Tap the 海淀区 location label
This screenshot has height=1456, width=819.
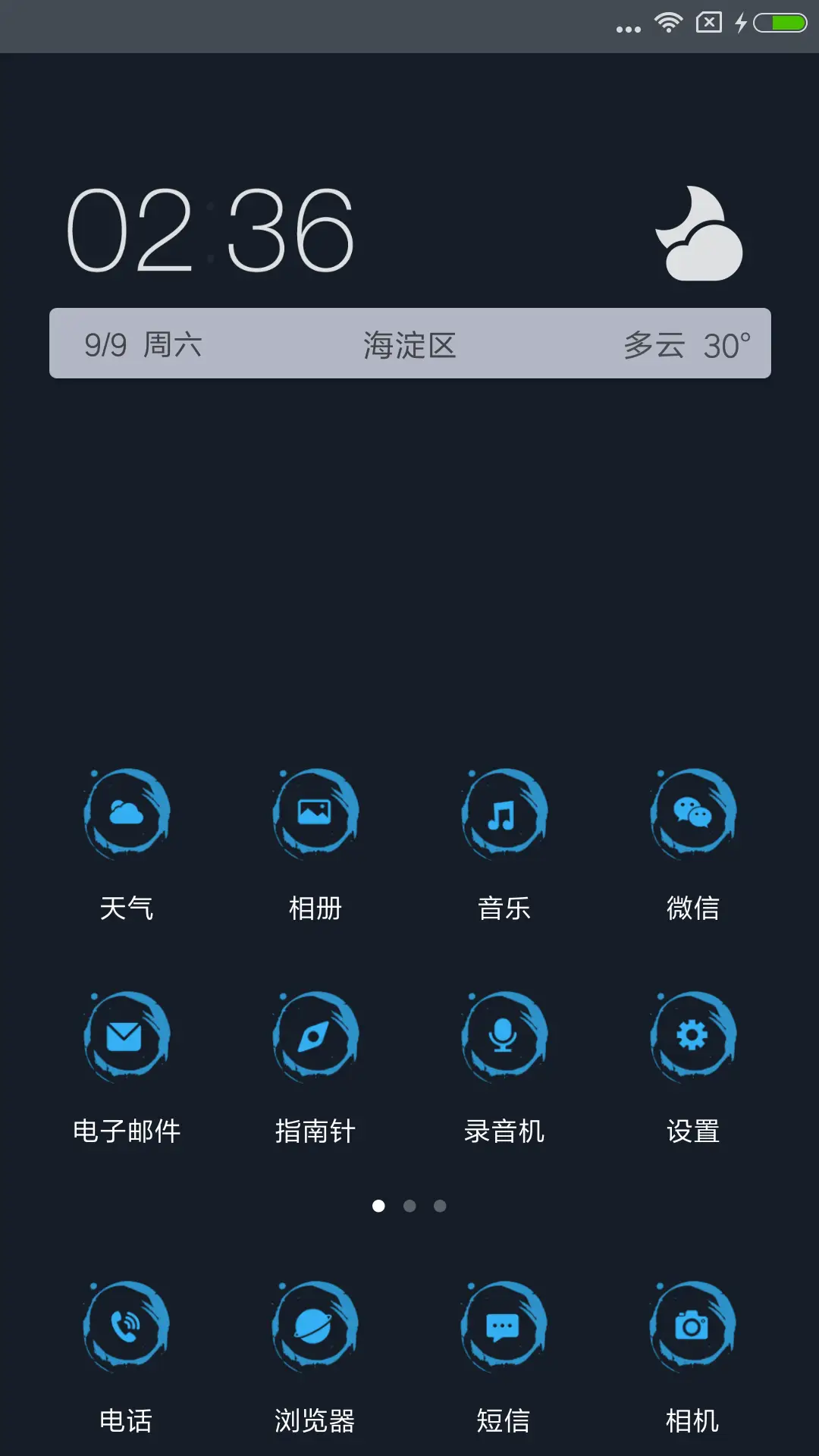tap(409, 345)
